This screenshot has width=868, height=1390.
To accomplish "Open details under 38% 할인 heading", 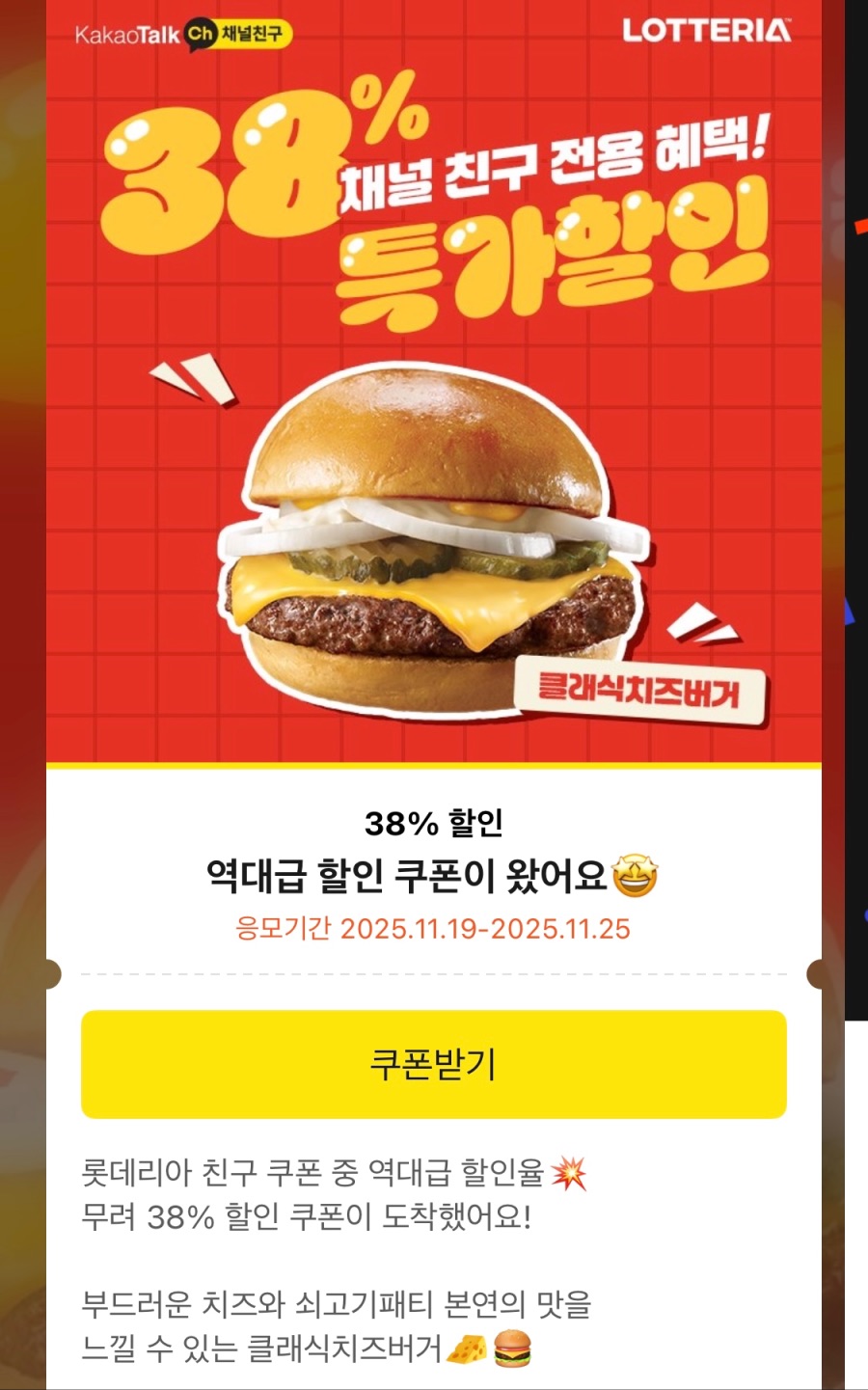I will (x=434, y=825).
